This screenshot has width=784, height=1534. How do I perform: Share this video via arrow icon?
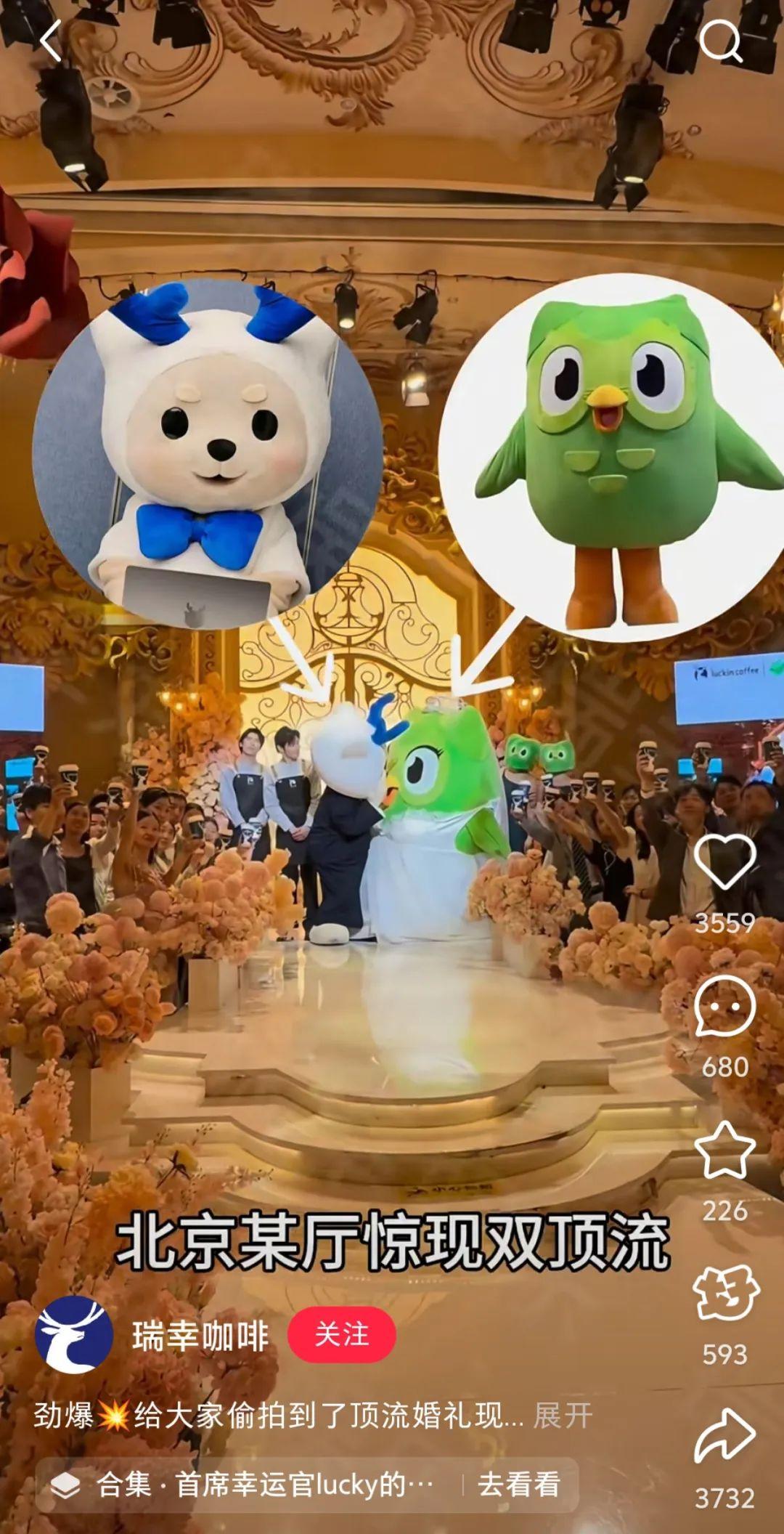(724, 1437)
